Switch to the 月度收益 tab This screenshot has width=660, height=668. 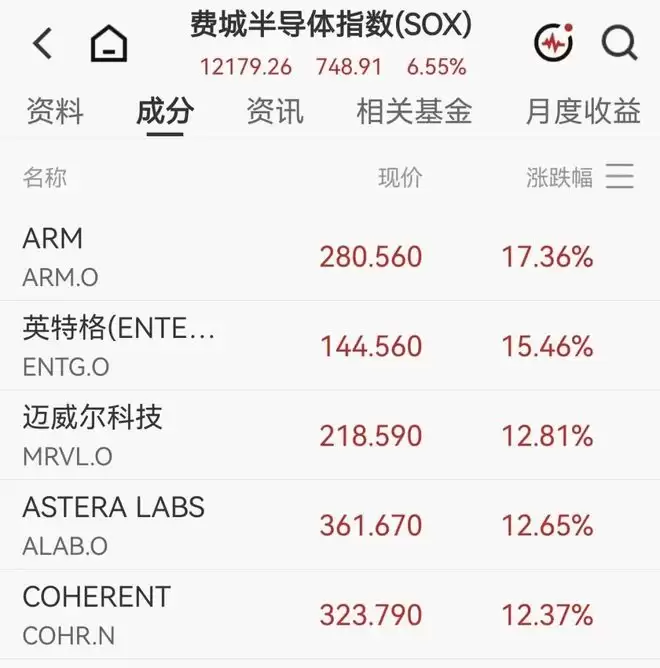pyautogui.click(x=583, y=112)
